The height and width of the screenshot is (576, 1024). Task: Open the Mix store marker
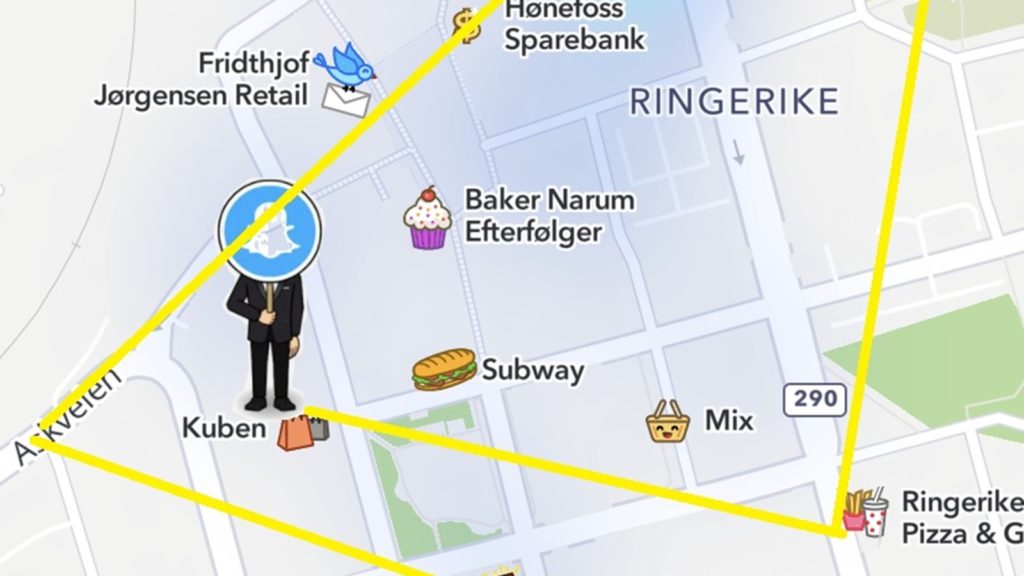click(668, 421)
